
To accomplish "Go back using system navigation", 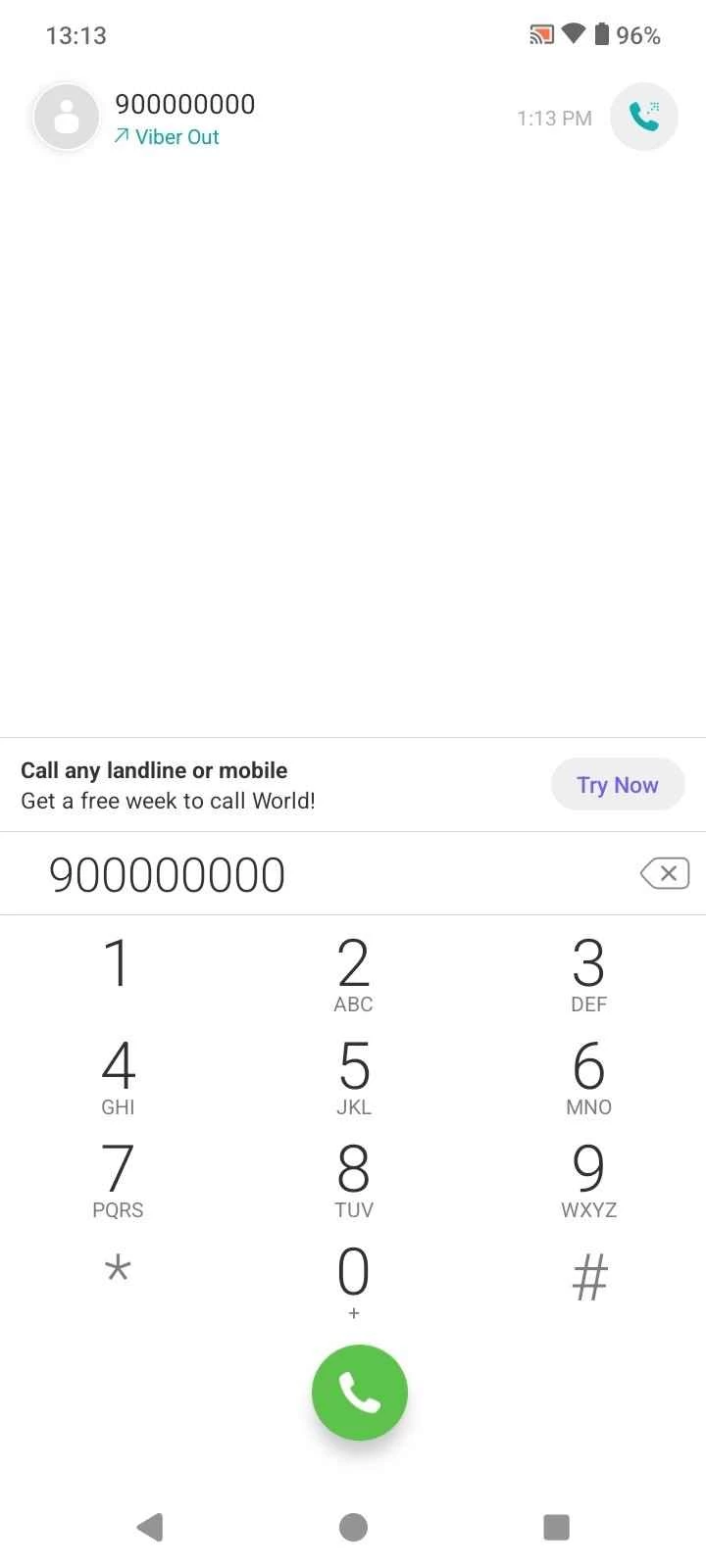I will click(150, 1527).
